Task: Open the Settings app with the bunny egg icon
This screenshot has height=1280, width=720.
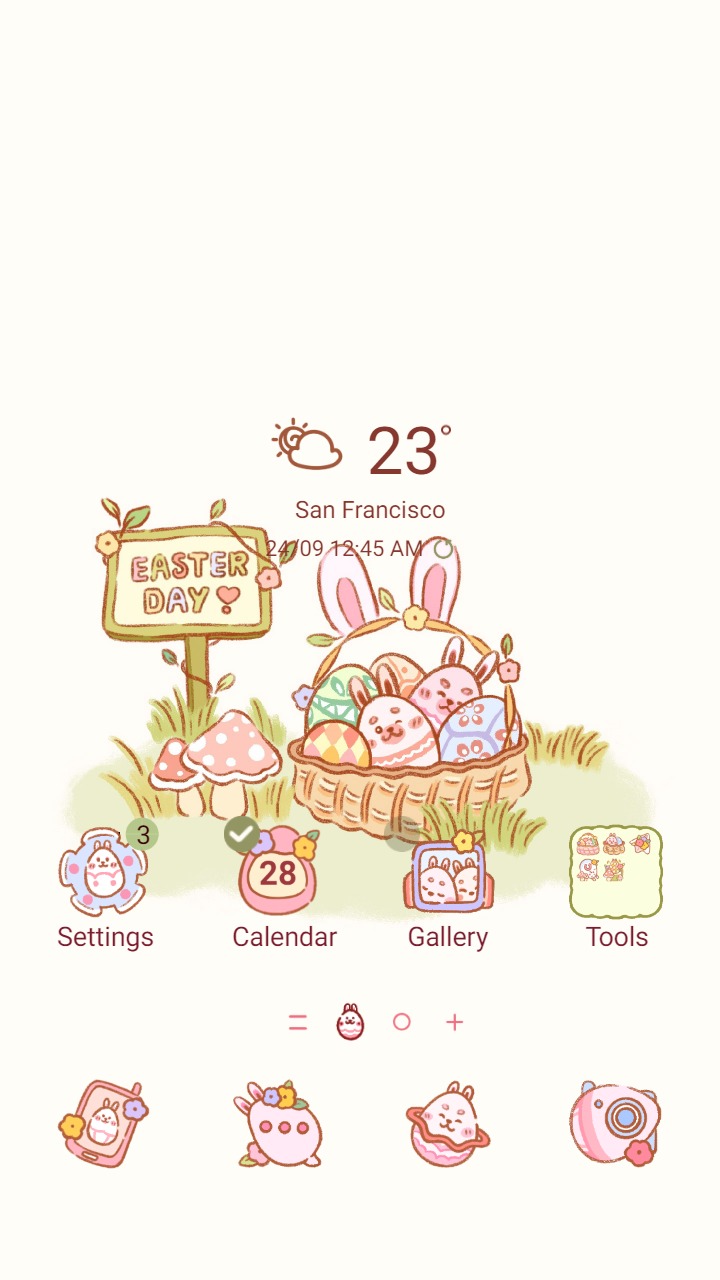Action: point(105,872)
